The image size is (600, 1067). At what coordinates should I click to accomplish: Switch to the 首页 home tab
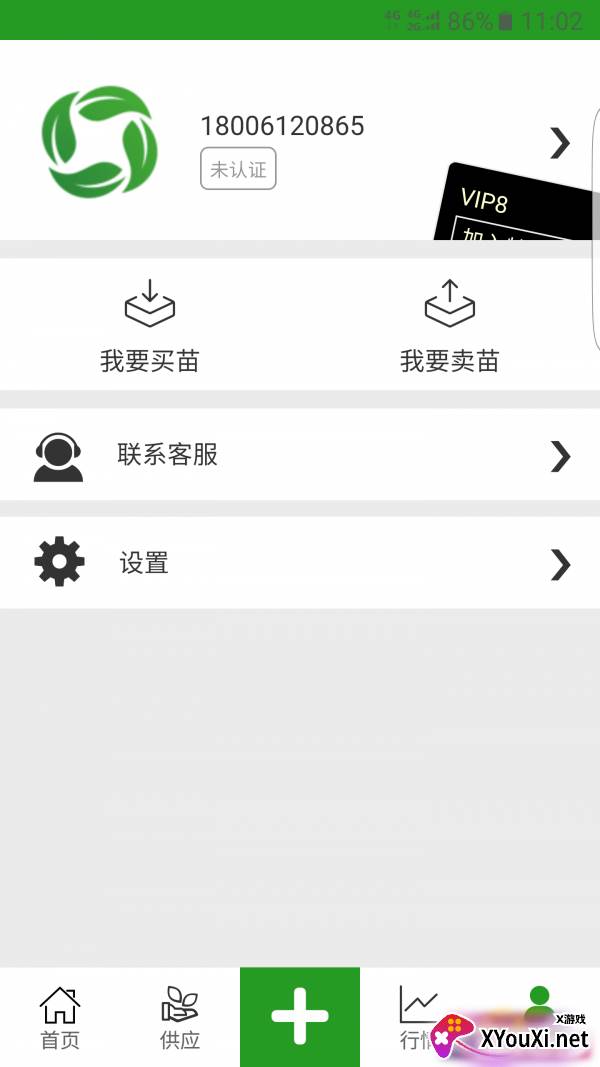[60, 1017]
